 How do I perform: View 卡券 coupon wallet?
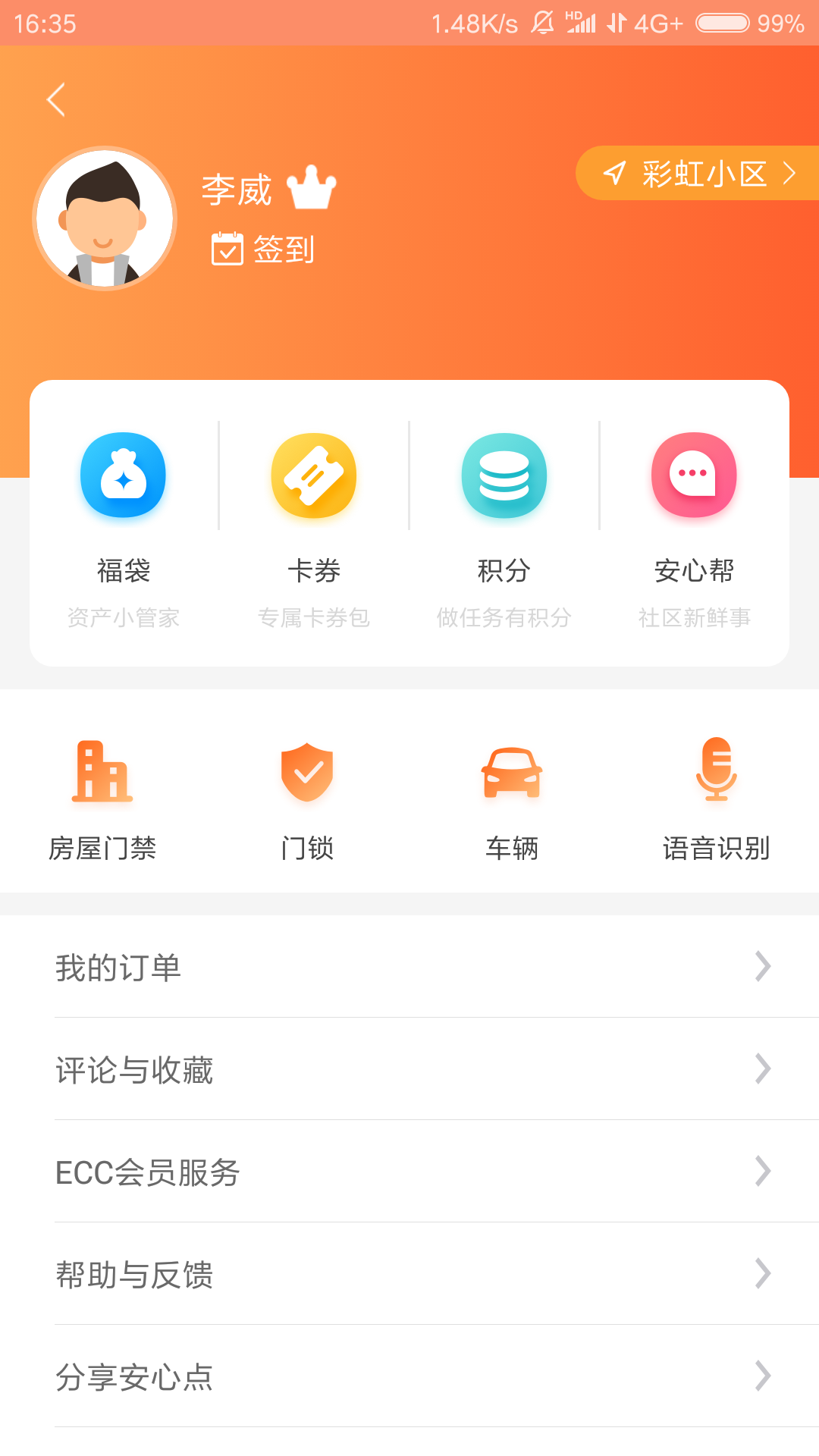click(x=314, y=523)
